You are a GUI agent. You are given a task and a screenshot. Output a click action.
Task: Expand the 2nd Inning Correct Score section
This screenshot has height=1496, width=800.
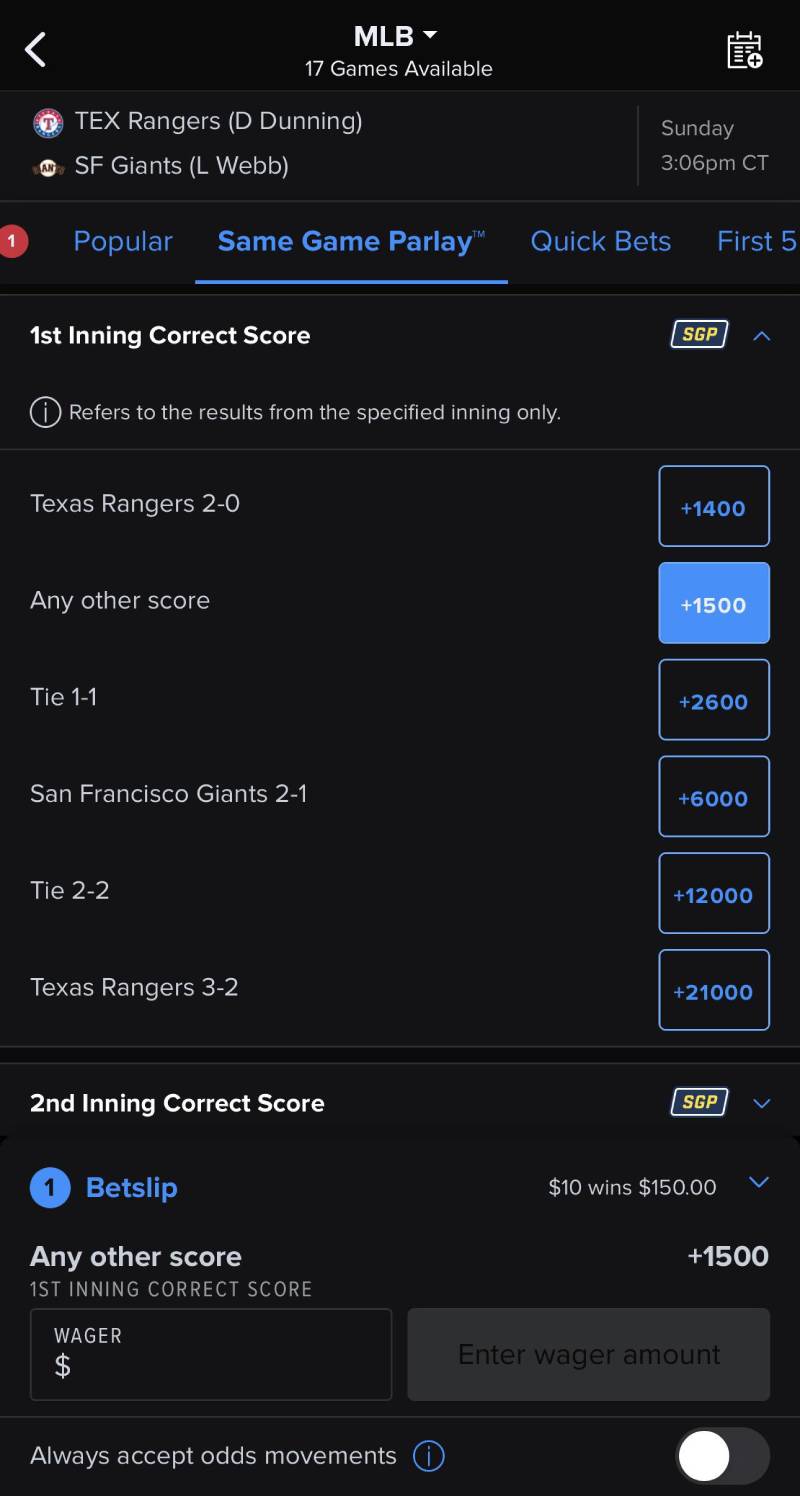point(761,1103)
